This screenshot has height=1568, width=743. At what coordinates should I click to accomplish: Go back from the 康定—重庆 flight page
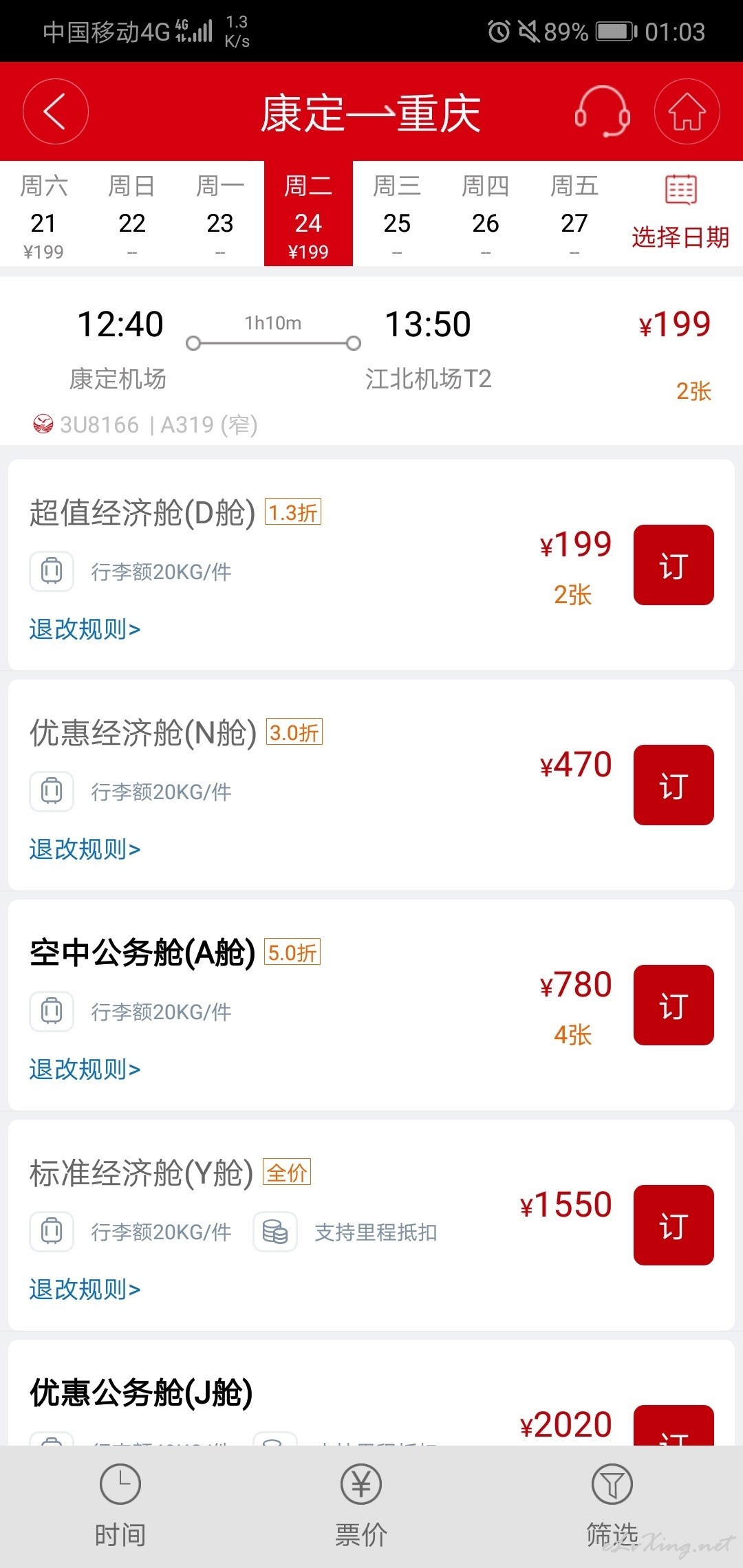(x=55, y=111)
